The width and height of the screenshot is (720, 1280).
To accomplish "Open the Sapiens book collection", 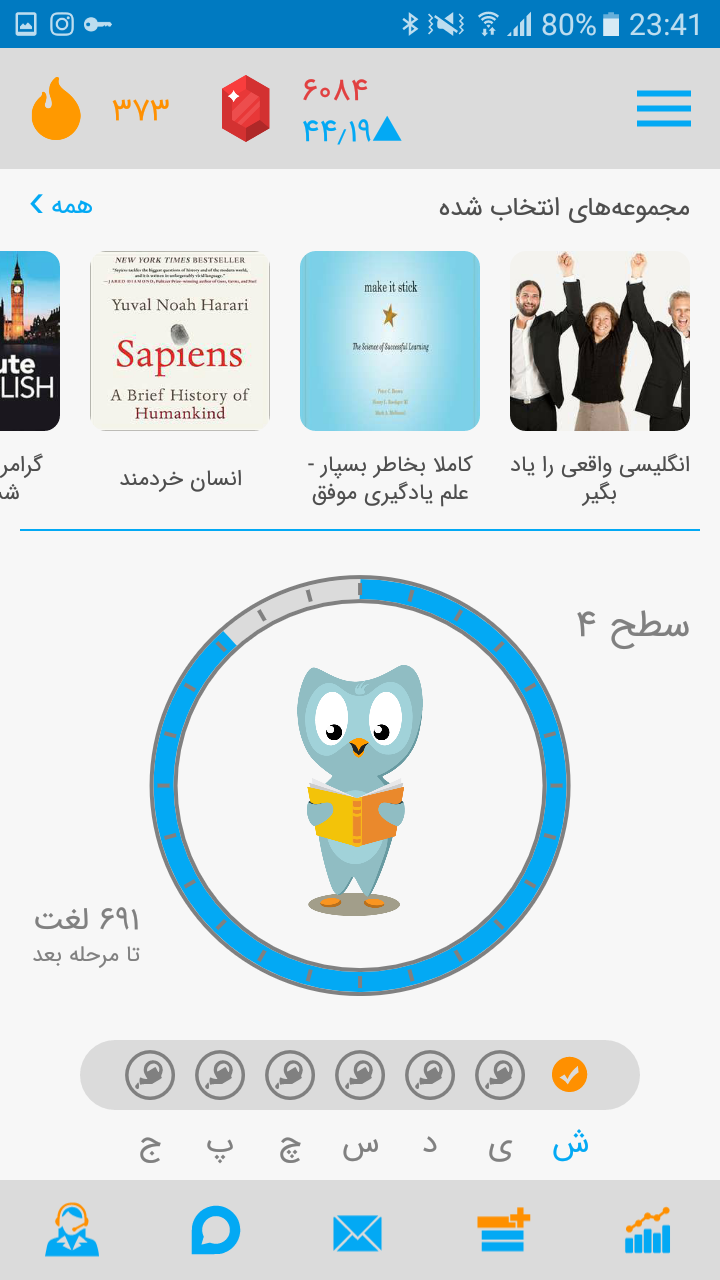I will pyautogui.click(x=180, y=341).
